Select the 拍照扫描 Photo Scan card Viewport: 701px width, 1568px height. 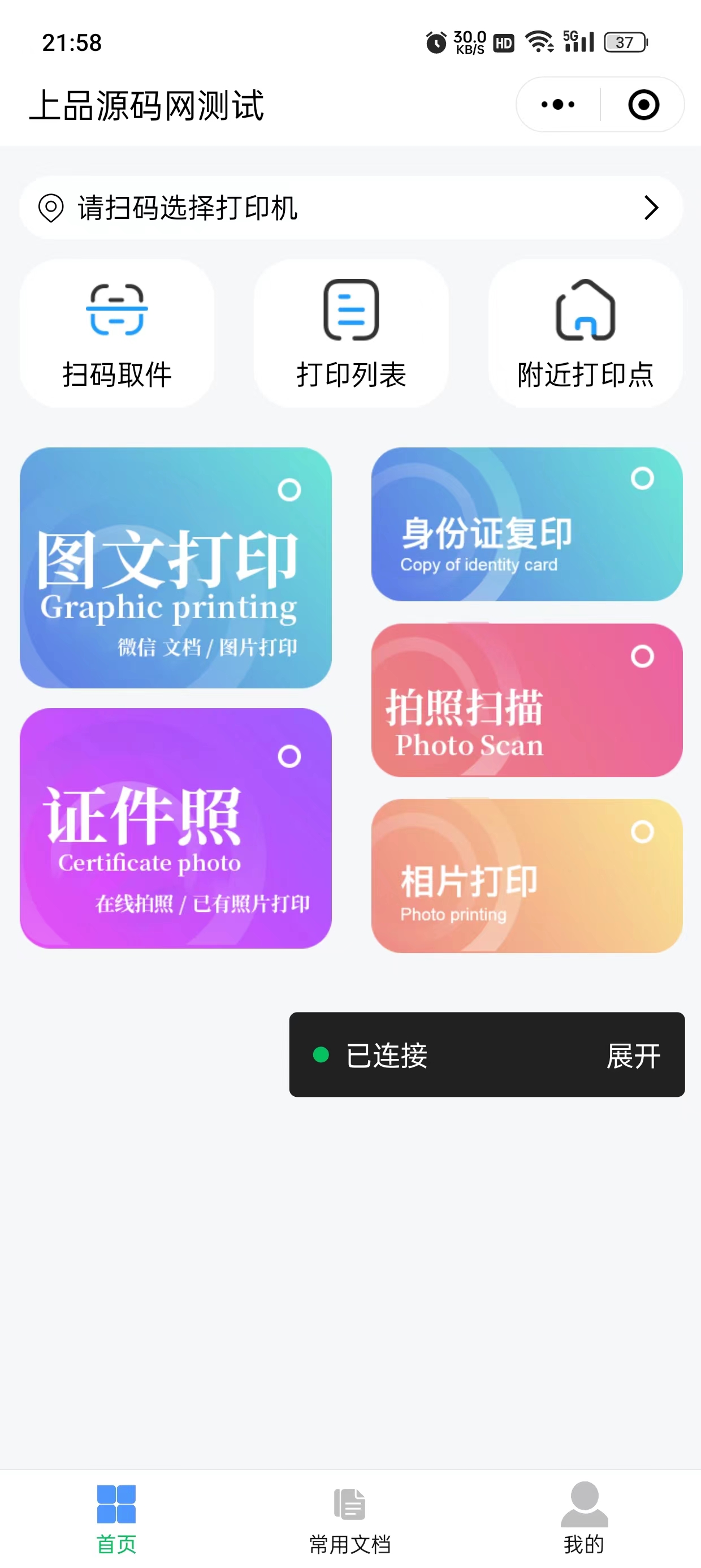[526, 700]
